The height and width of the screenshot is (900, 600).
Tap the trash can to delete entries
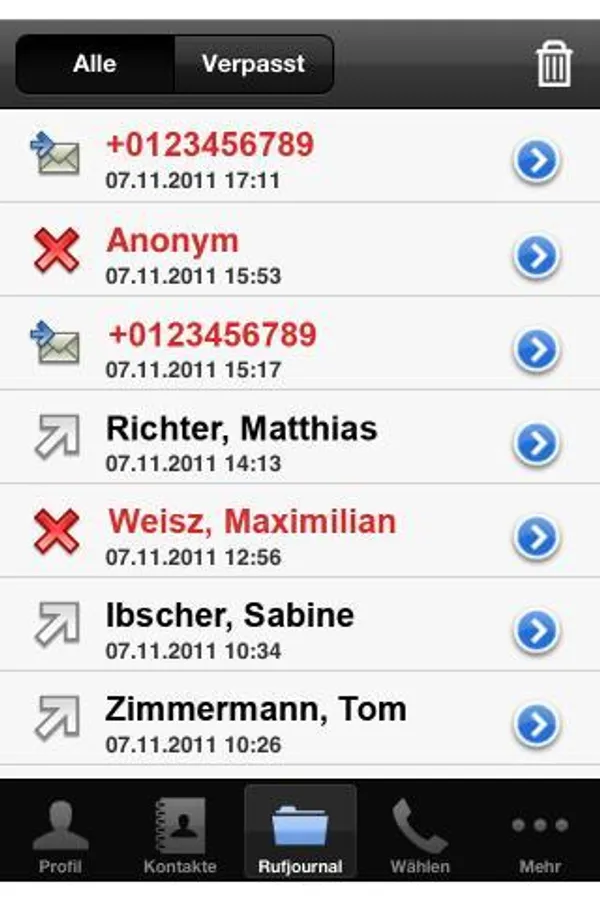(x=553, y=65)
